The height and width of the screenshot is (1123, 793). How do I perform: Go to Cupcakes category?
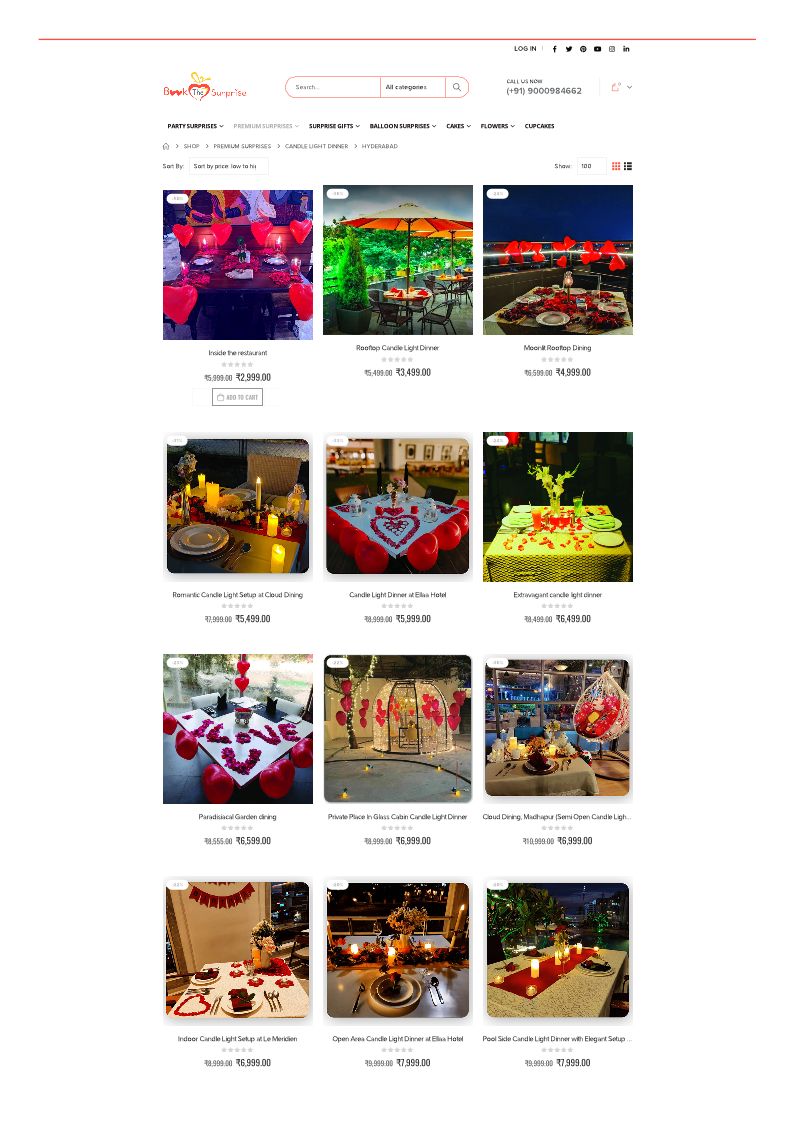[x=539, y=126]
